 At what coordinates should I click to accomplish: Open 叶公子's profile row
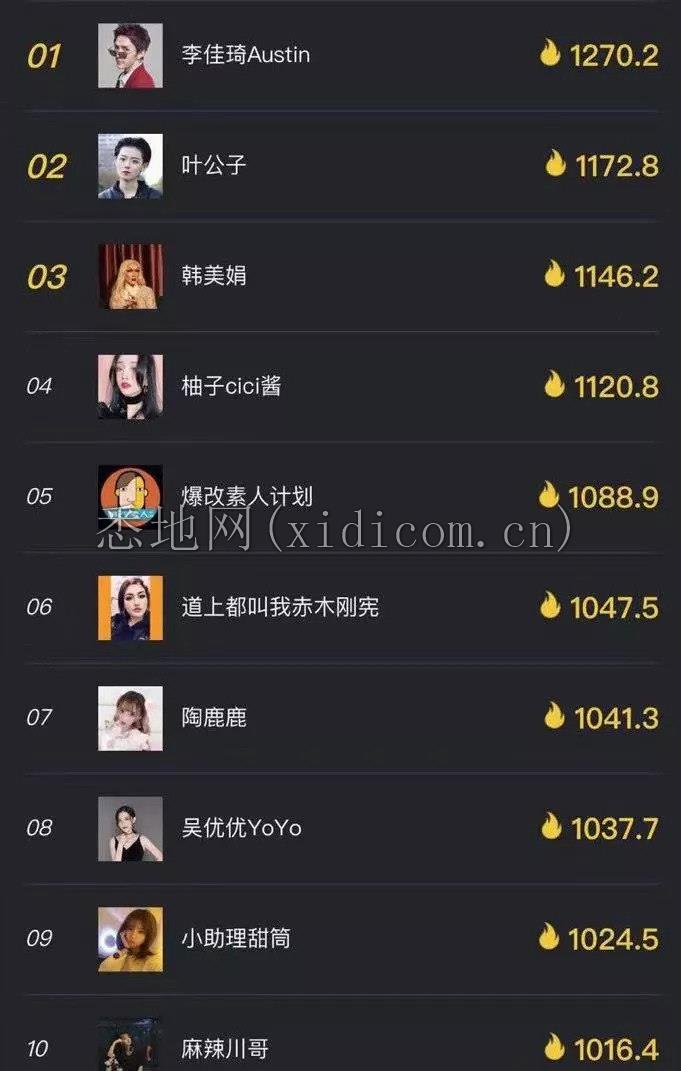(214, 165)
